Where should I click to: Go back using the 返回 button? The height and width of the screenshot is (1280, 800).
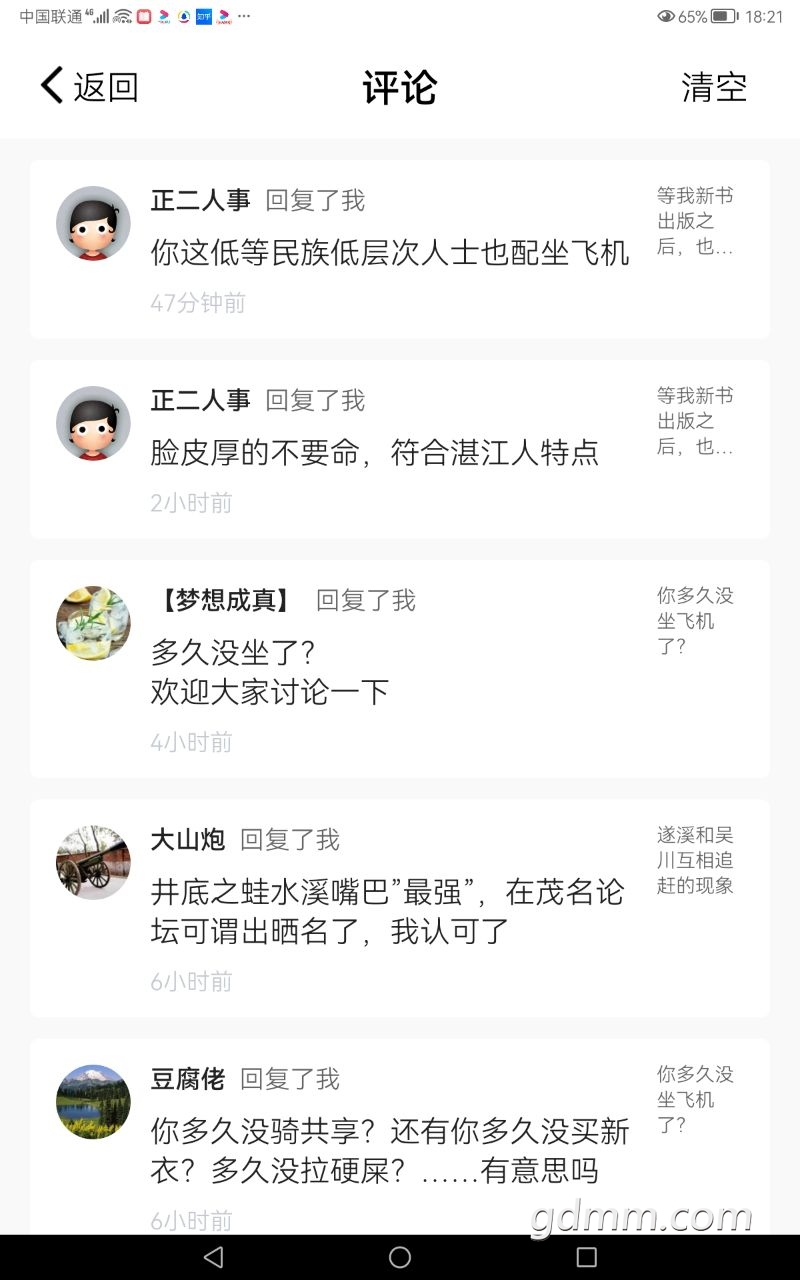(x=88, y=87)
